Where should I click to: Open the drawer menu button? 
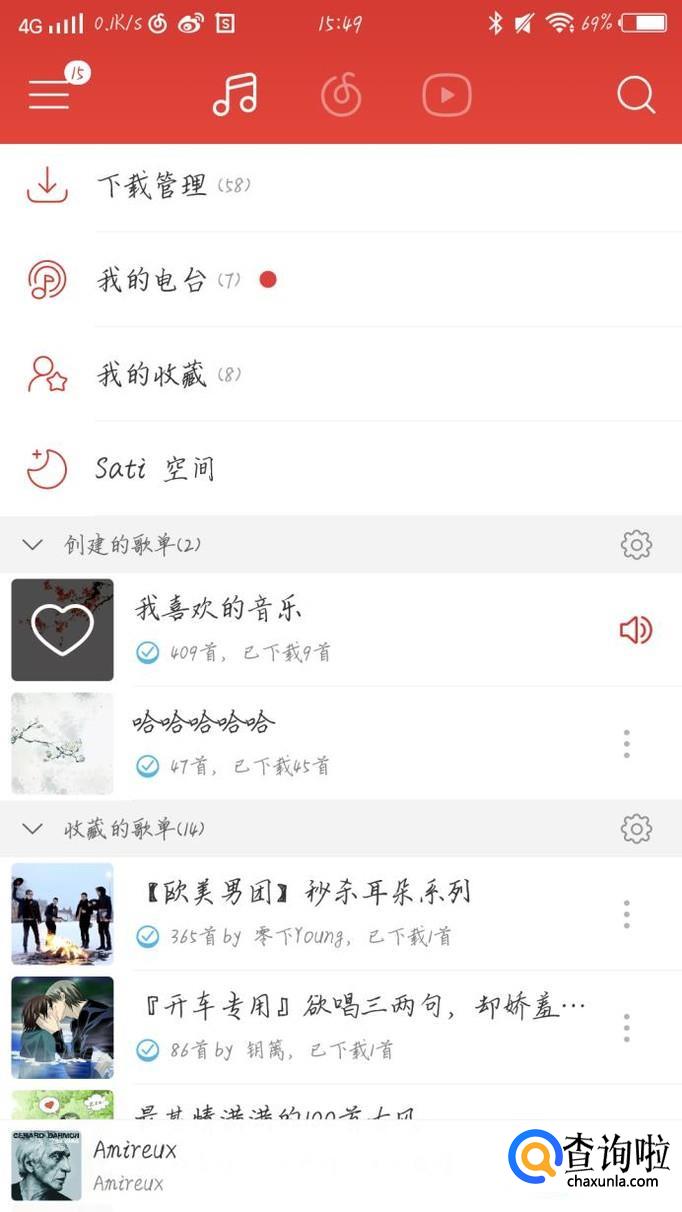click(x=50, y=95)
